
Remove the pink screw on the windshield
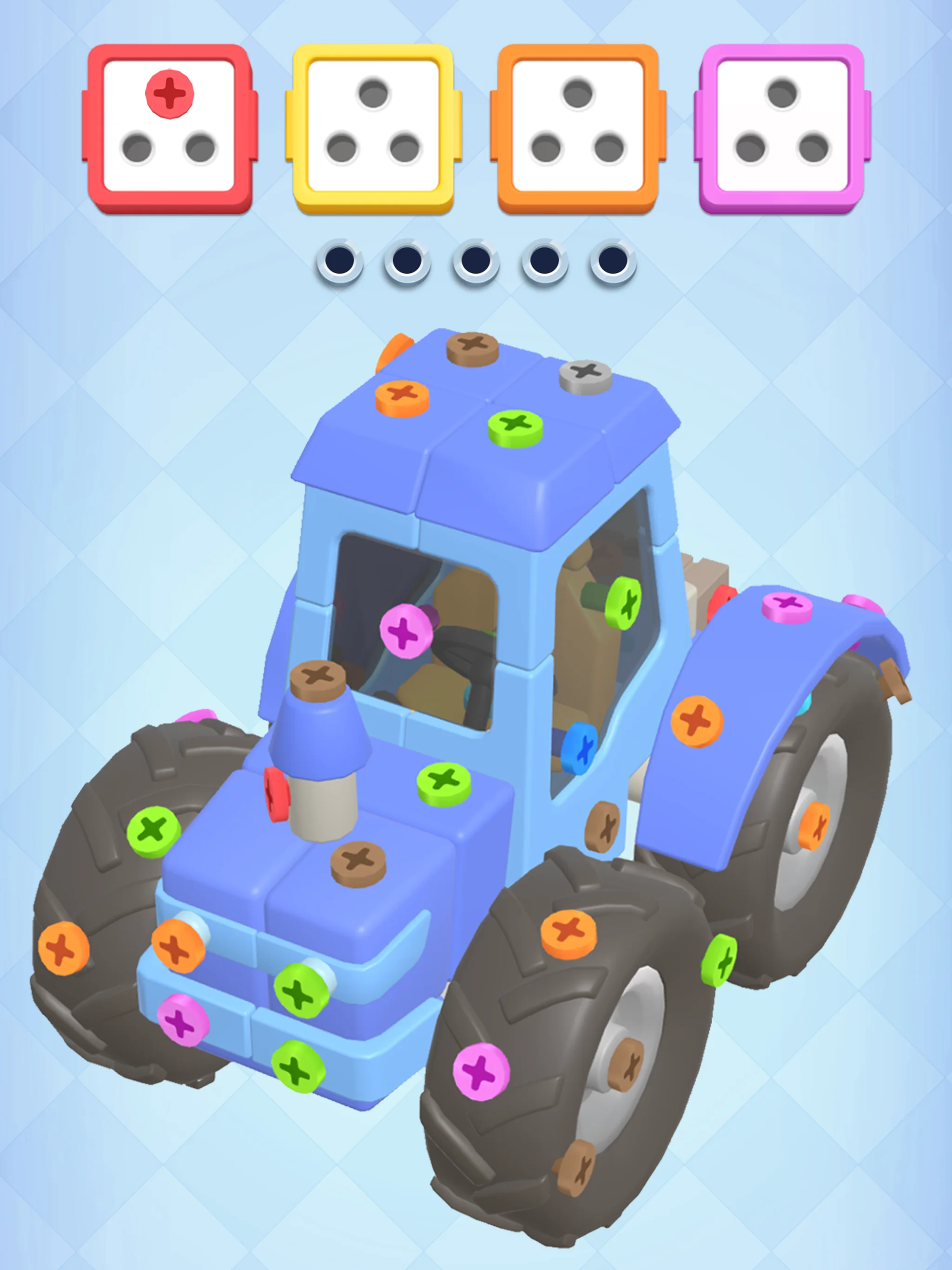[405, 630]
